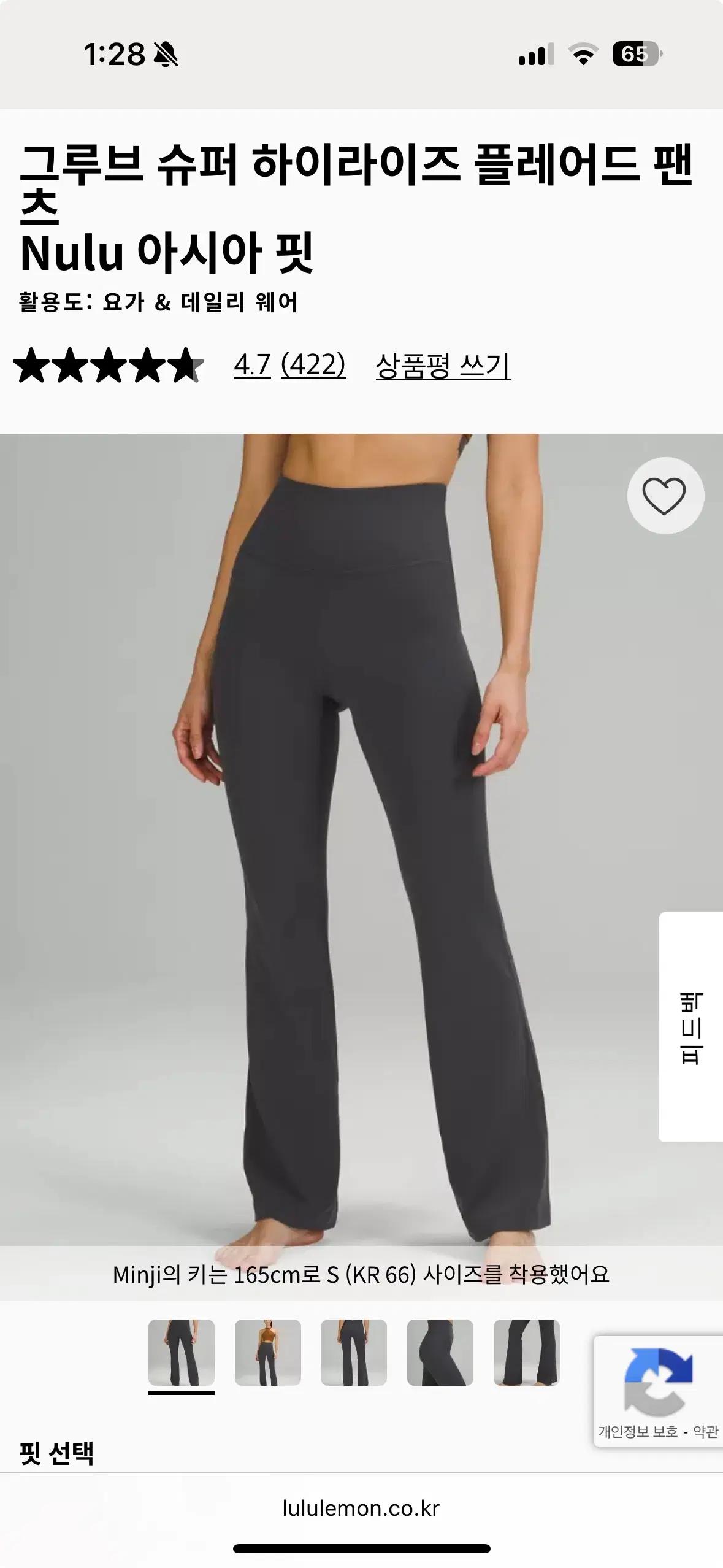Show the third product thumbnail
Screen dimensions: 723x1568
[x=354, y=1352]
